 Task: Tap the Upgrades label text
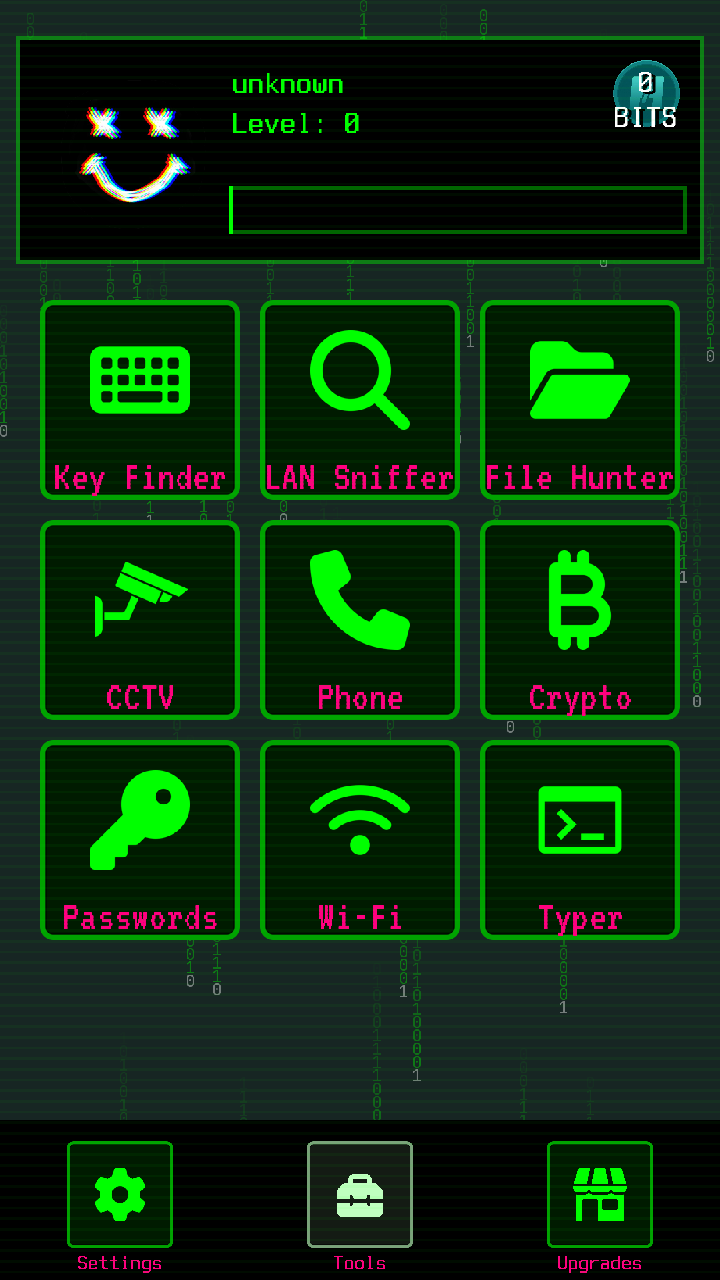(600, 1263)
